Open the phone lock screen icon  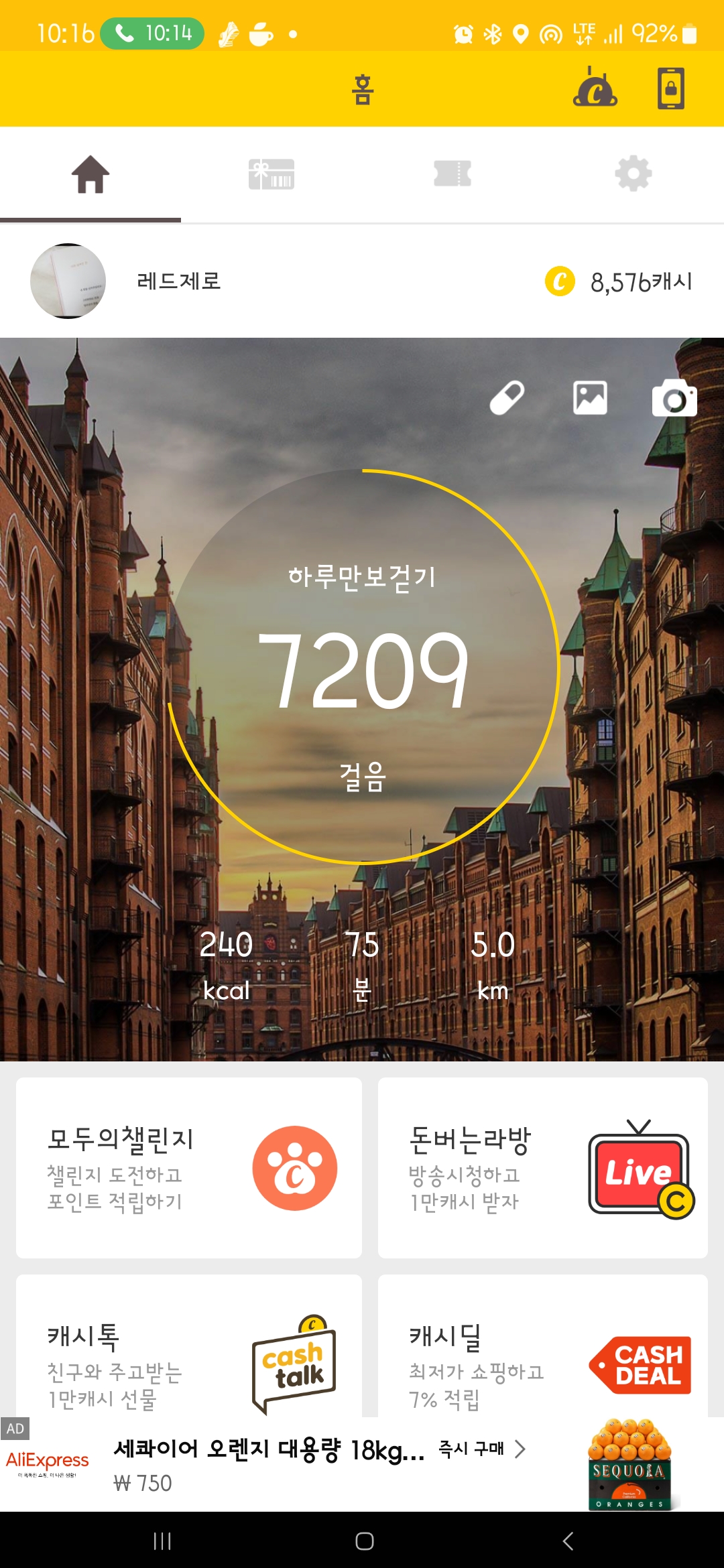[x=670, y=88]
